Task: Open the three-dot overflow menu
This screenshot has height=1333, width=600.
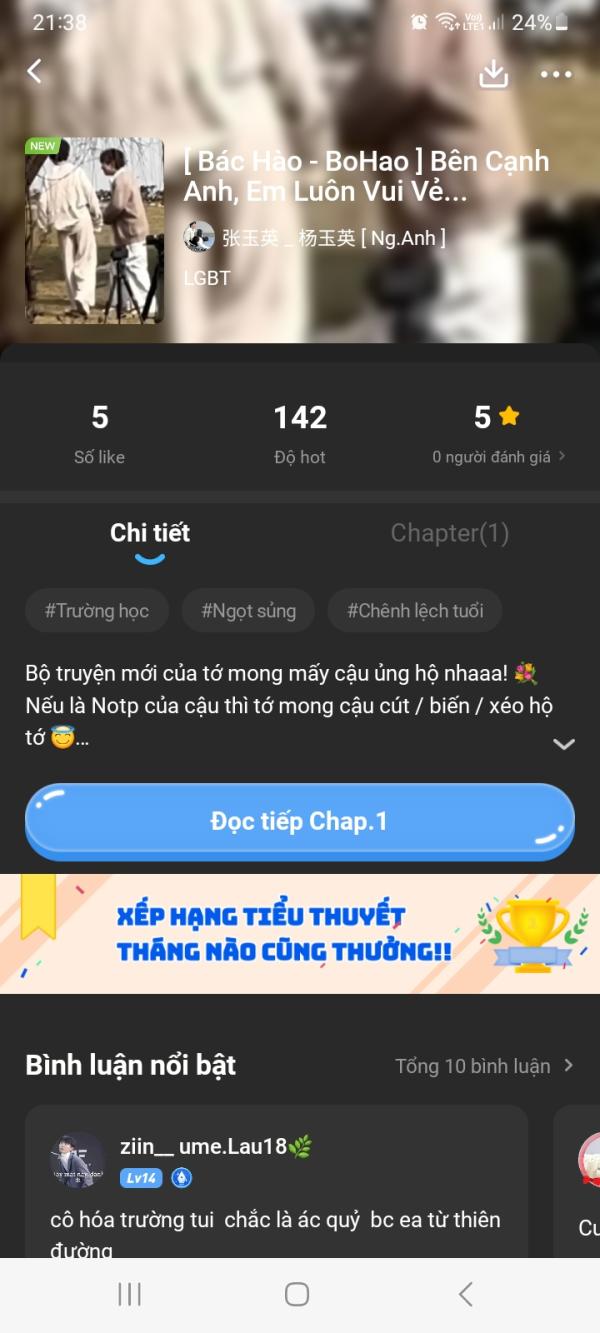Action: click(x=555, y=74)
